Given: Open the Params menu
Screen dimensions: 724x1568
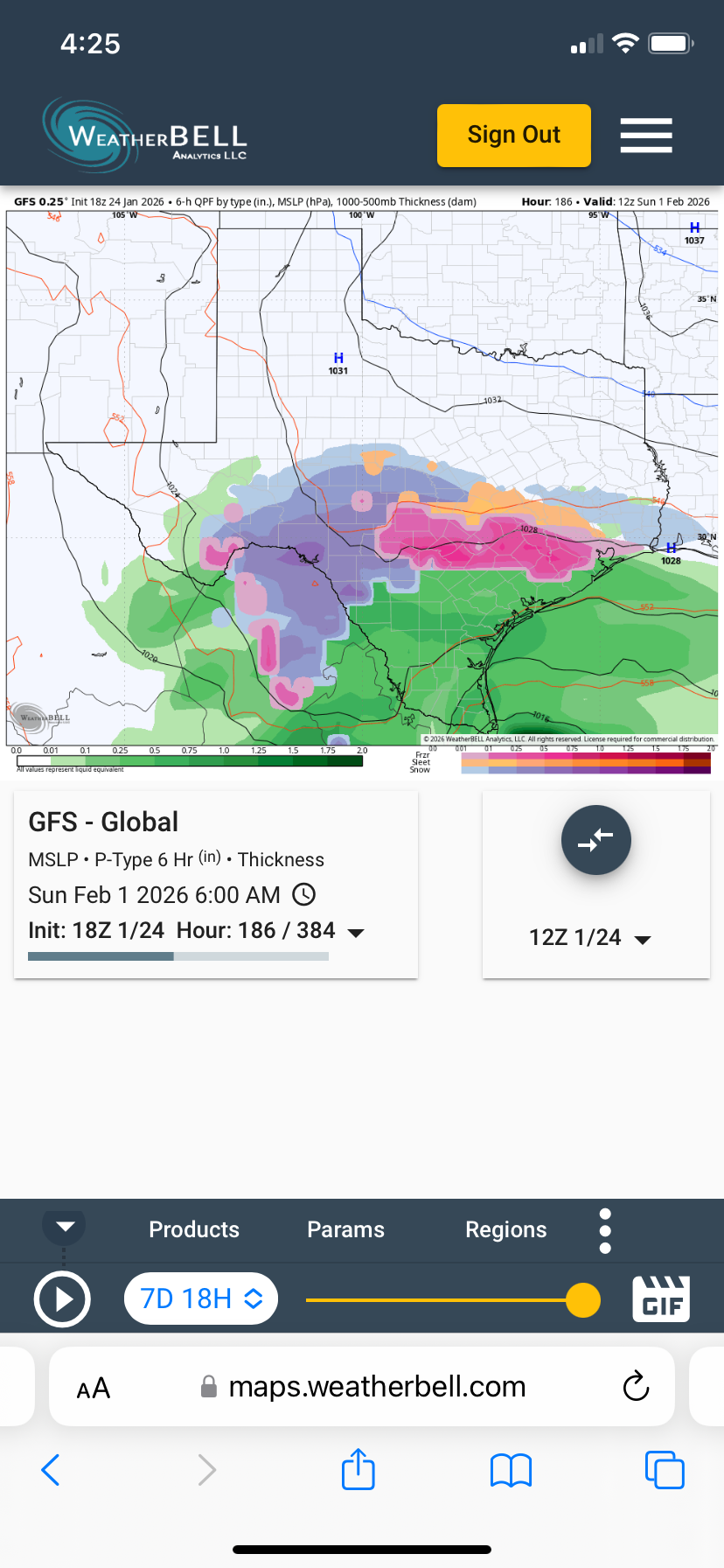Looking at the screenshot, I should tap(345, 1229).
